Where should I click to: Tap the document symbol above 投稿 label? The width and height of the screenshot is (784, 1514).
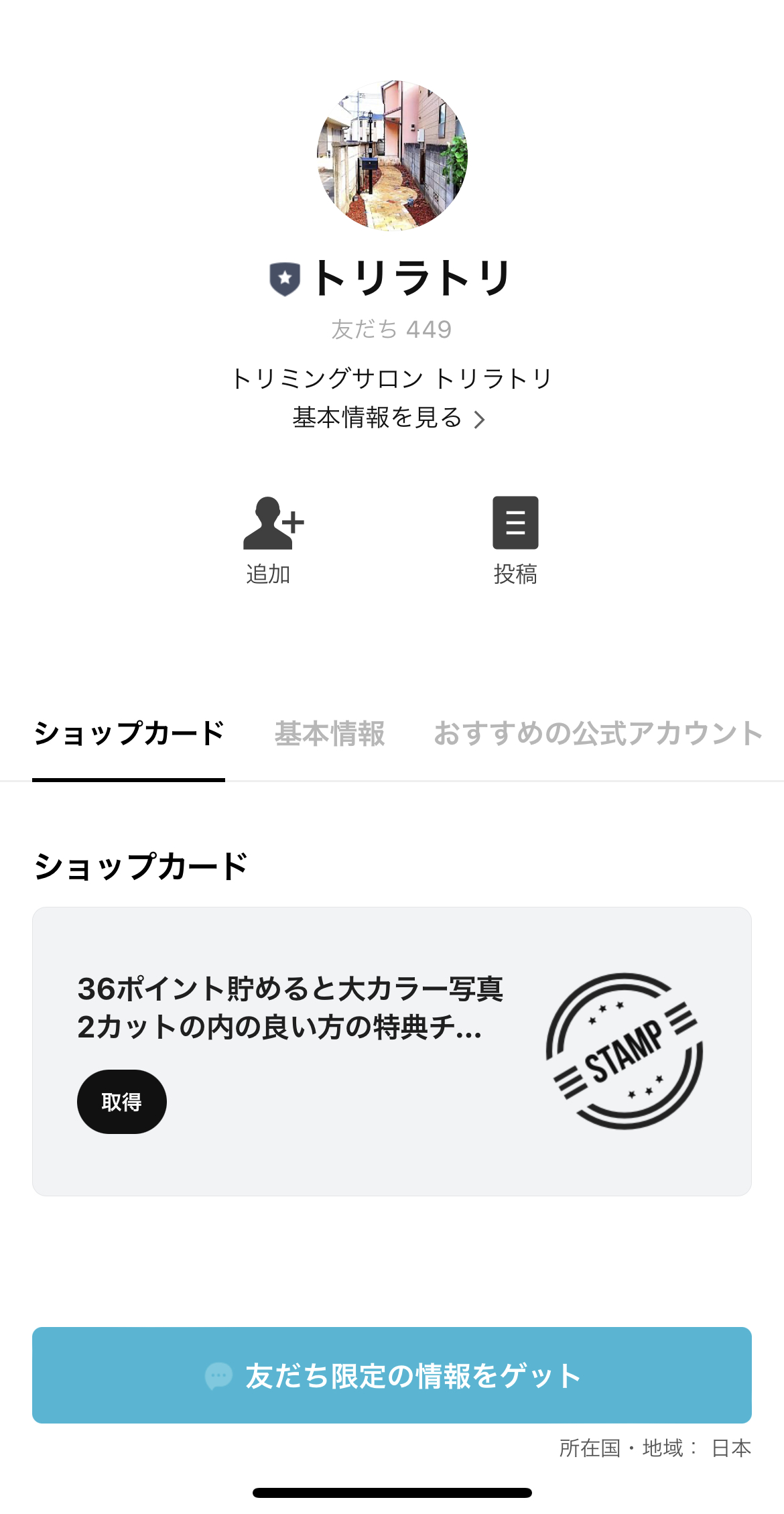(x=515, y=523)
